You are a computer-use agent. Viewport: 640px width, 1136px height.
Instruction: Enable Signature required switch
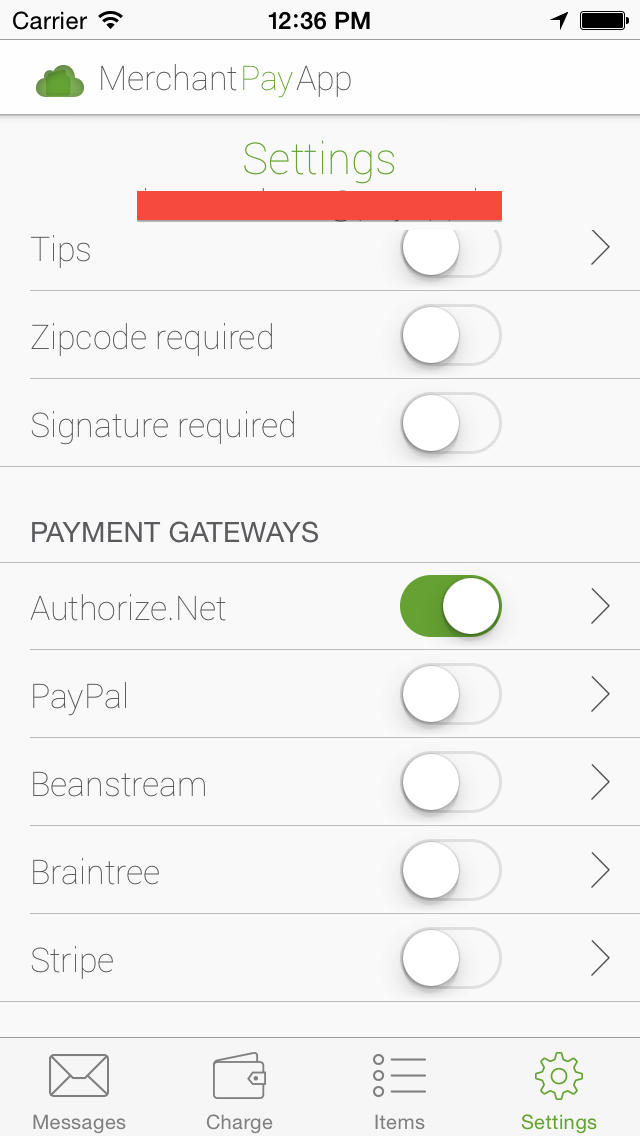(x=451, y=423)
